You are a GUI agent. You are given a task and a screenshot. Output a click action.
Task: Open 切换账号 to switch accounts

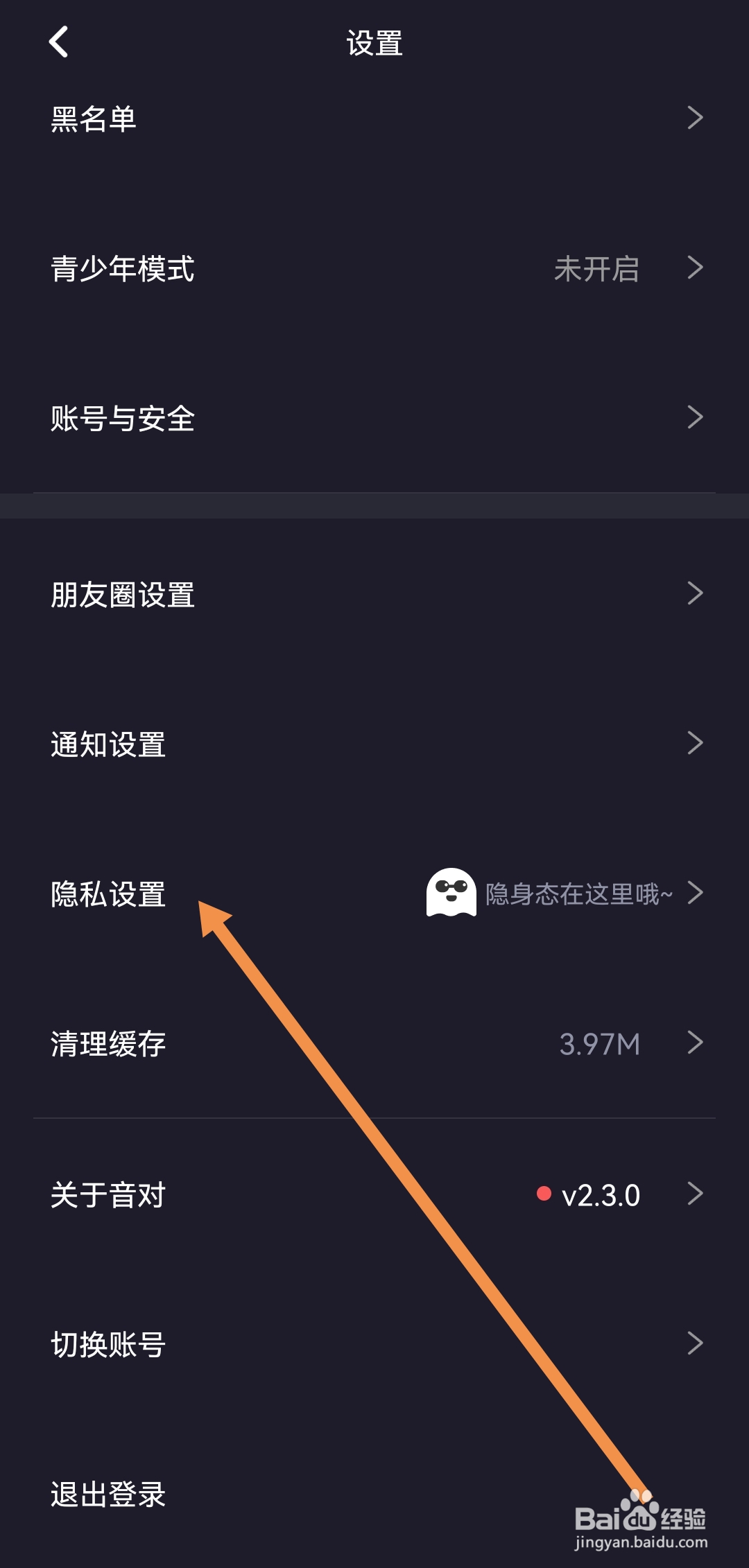click(107, 1341)
